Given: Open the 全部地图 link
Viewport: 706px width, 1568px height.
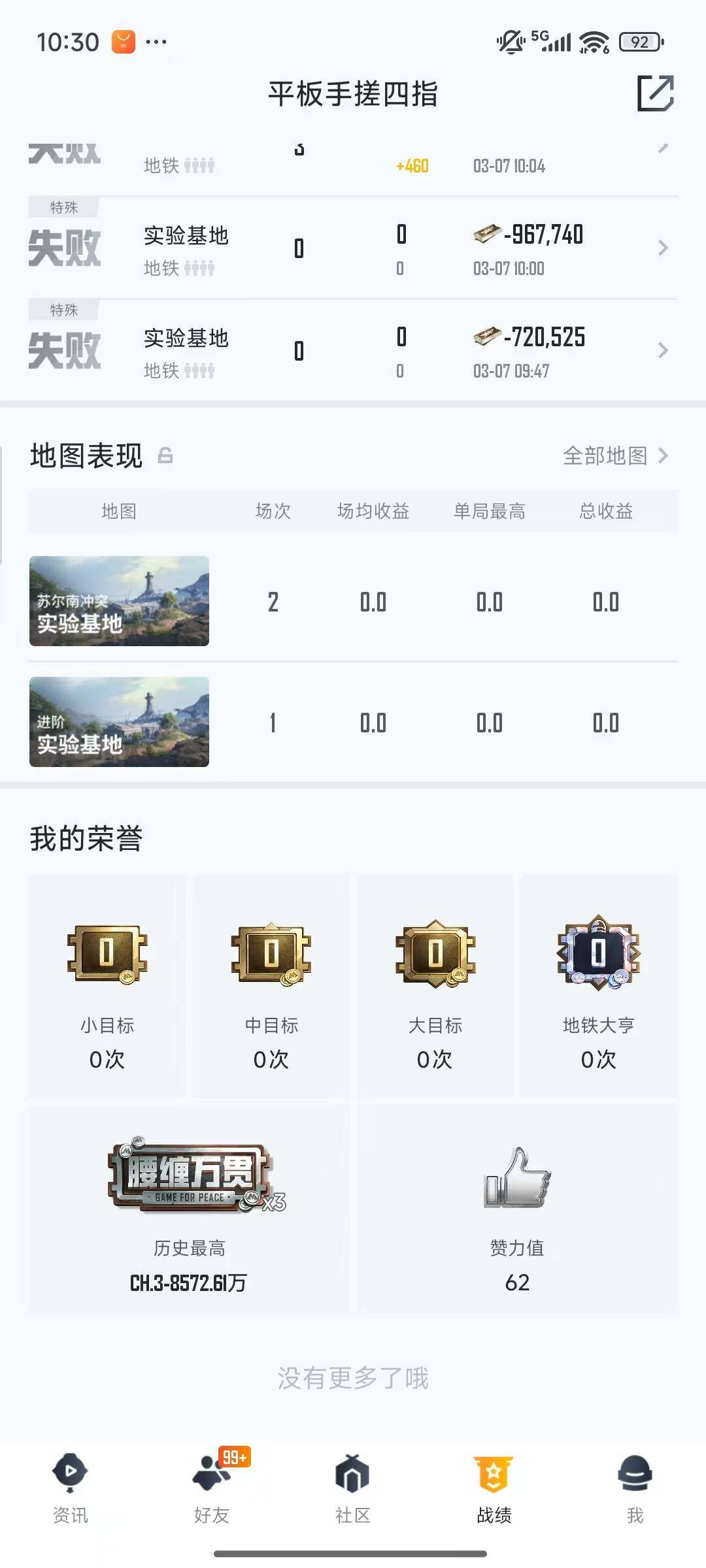Looking at the screenshot, I should (x=605, y=457).
